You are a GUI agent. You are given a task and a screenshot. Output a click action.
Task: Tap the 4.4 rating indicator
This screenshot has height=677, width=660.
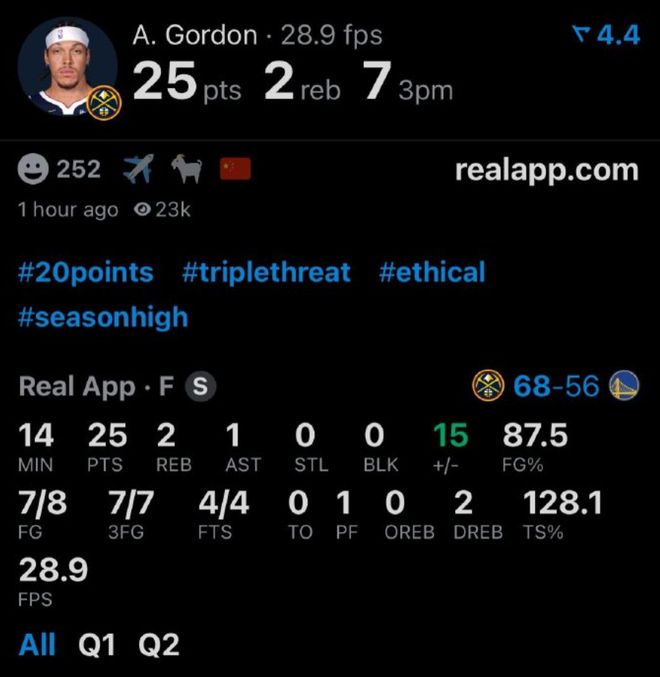point(605,36)
